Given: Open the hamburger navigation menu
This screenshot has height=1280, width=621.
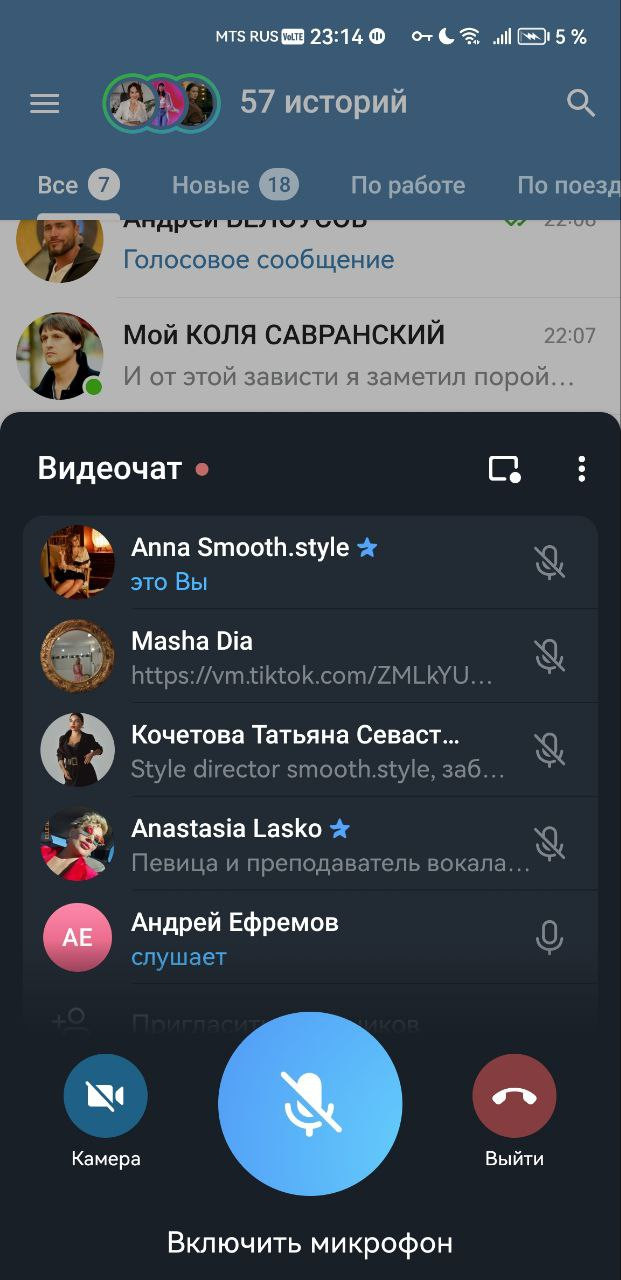Looking at the screenshot, I should coord(45,103).
